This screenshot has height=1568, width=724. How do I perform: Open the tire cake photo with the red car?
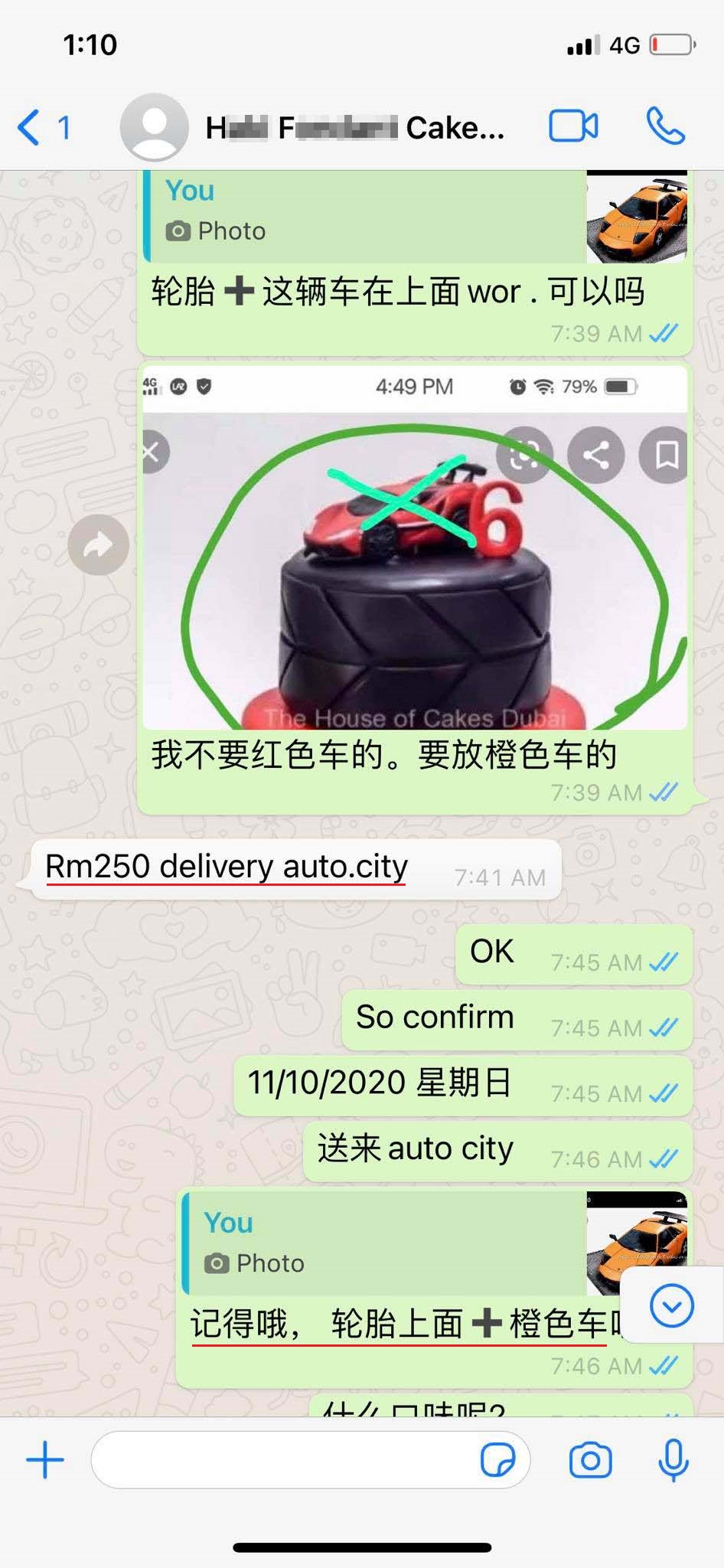(x=414, y=570)
